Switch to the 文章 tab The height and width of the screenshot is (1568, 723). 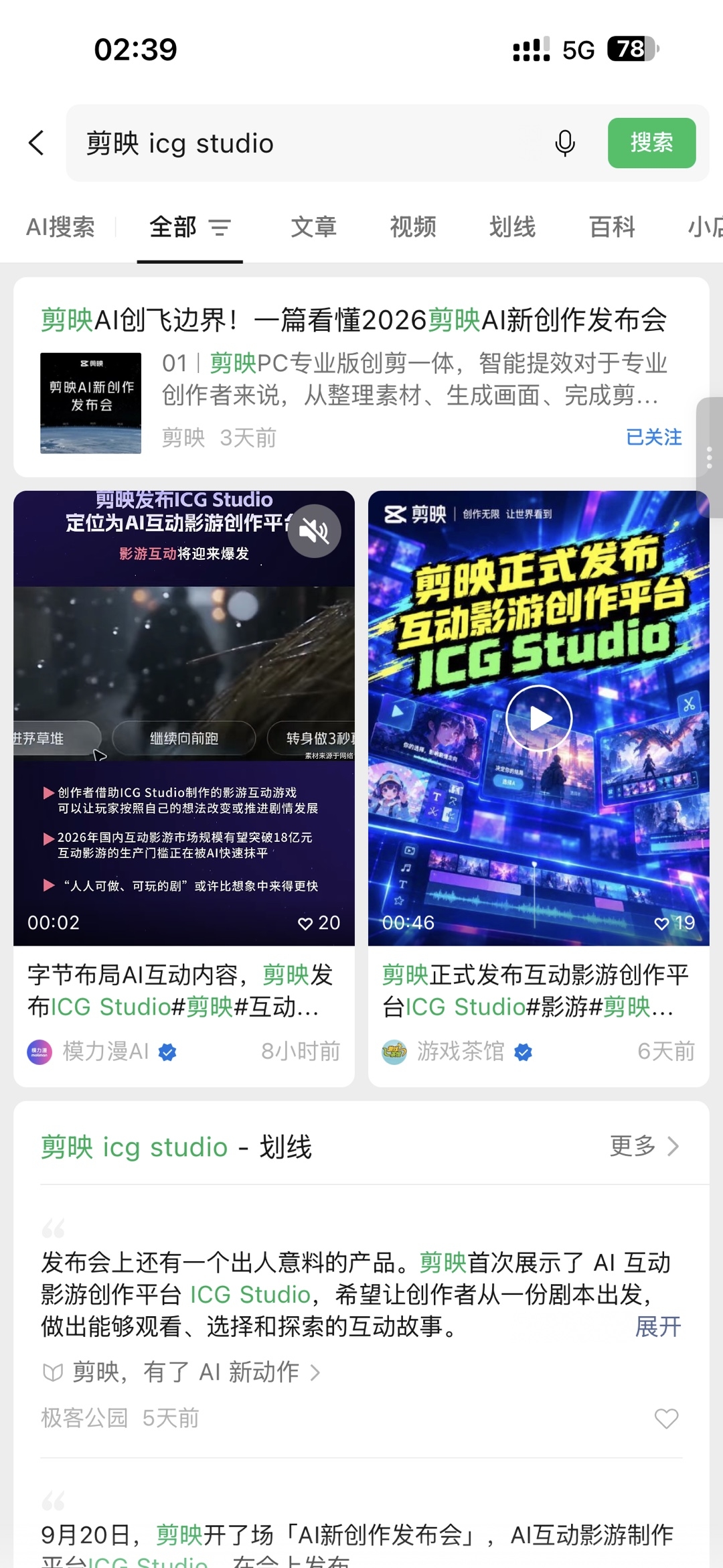tap(313, 227)
